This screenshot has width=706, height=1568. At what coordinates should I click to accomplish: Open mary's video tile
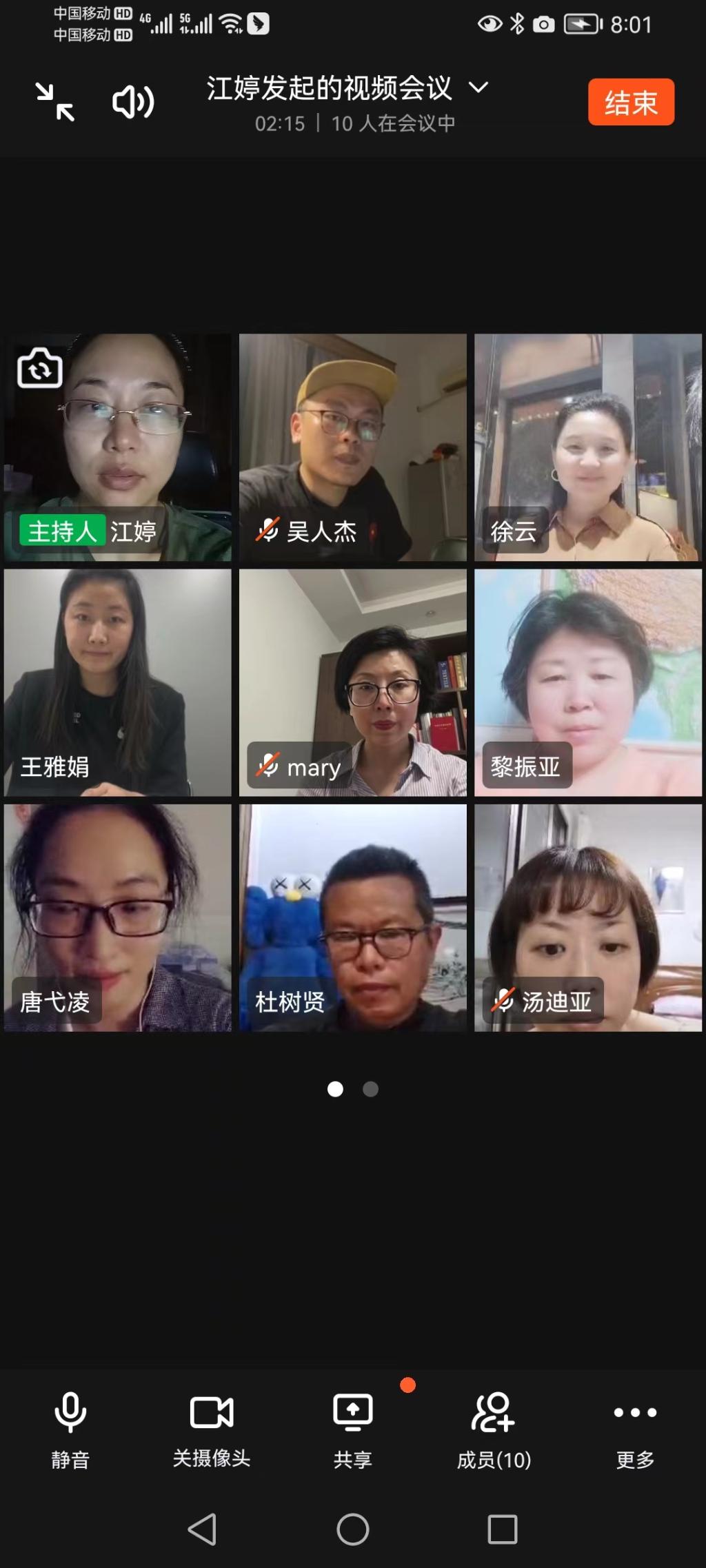(x=352, y=682)
